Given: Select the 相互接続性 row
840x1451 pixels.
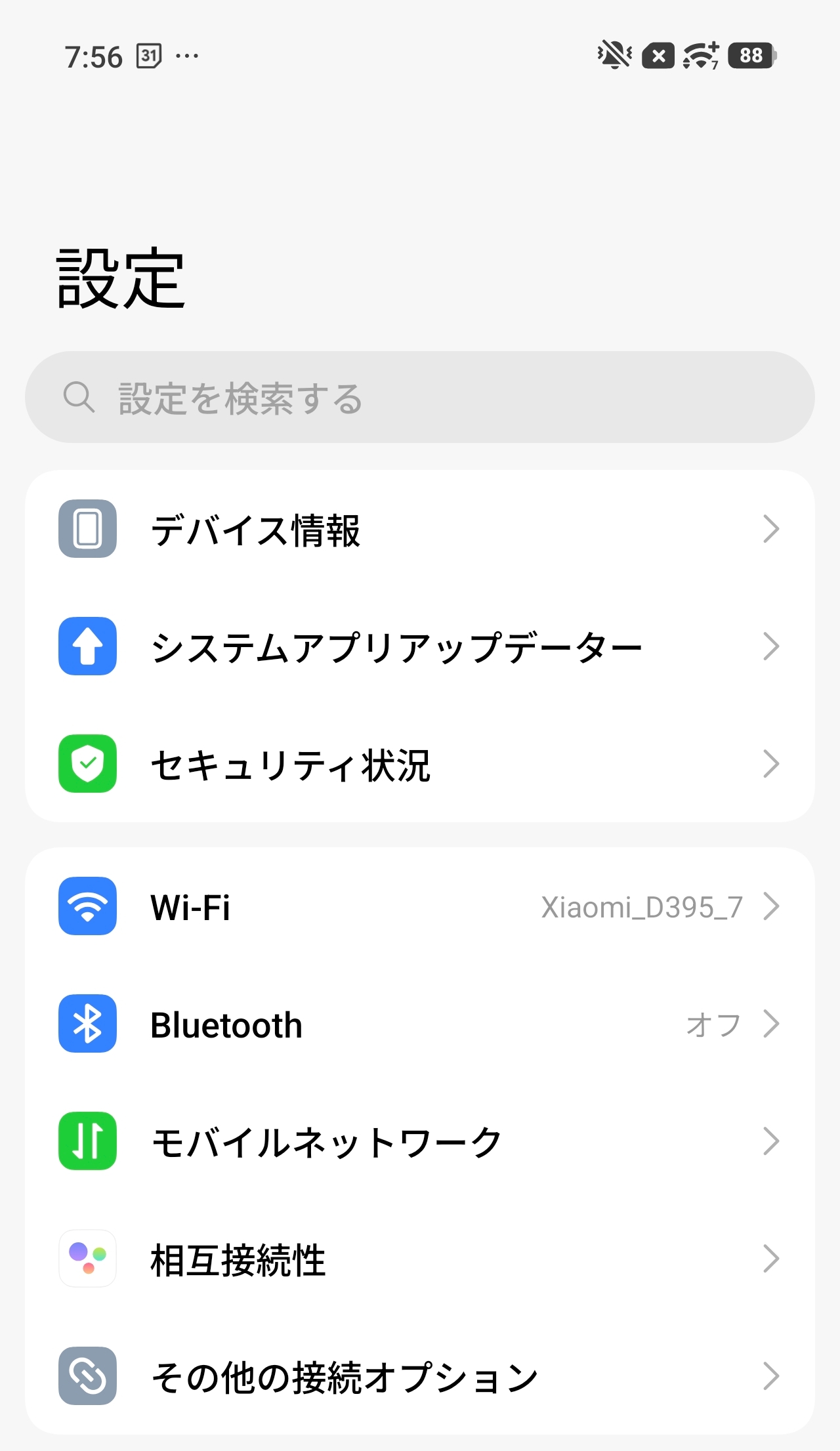Looking at the screenshot, I should pos(420,1259).
